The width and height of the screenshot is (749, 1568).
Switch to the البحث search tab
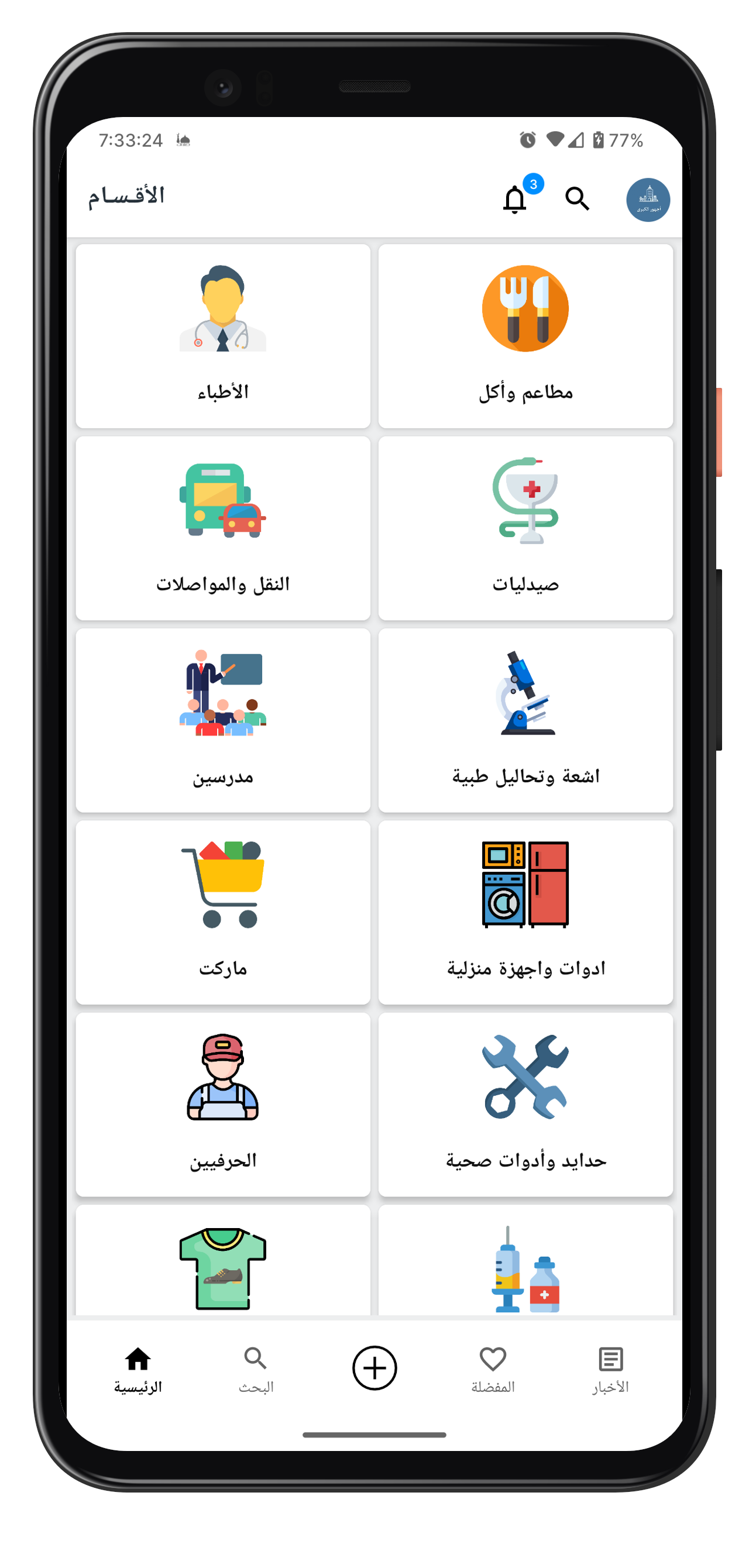click(x=256, y=1370)
